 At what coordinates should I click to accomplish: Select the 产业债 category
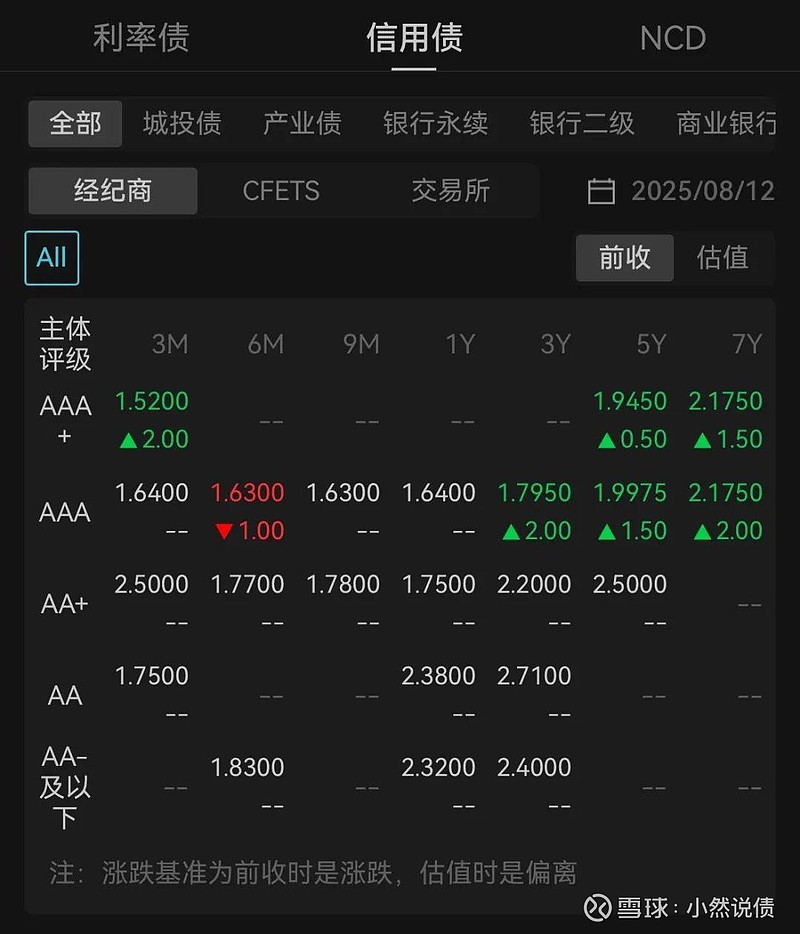coord(302,123)
